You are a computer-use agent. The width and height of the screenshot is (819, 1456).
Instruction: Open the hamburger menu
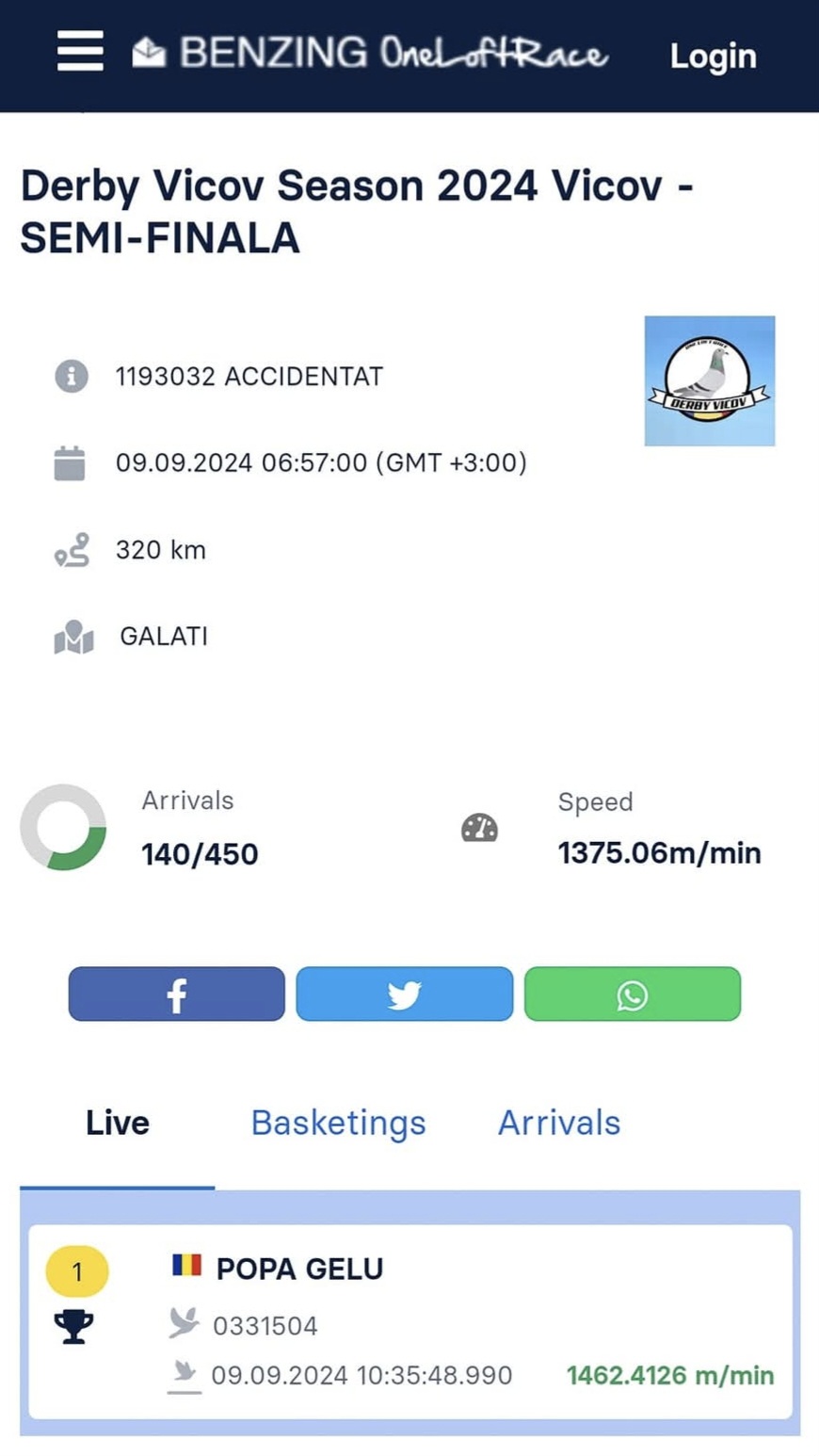click(x=80, y=52)
